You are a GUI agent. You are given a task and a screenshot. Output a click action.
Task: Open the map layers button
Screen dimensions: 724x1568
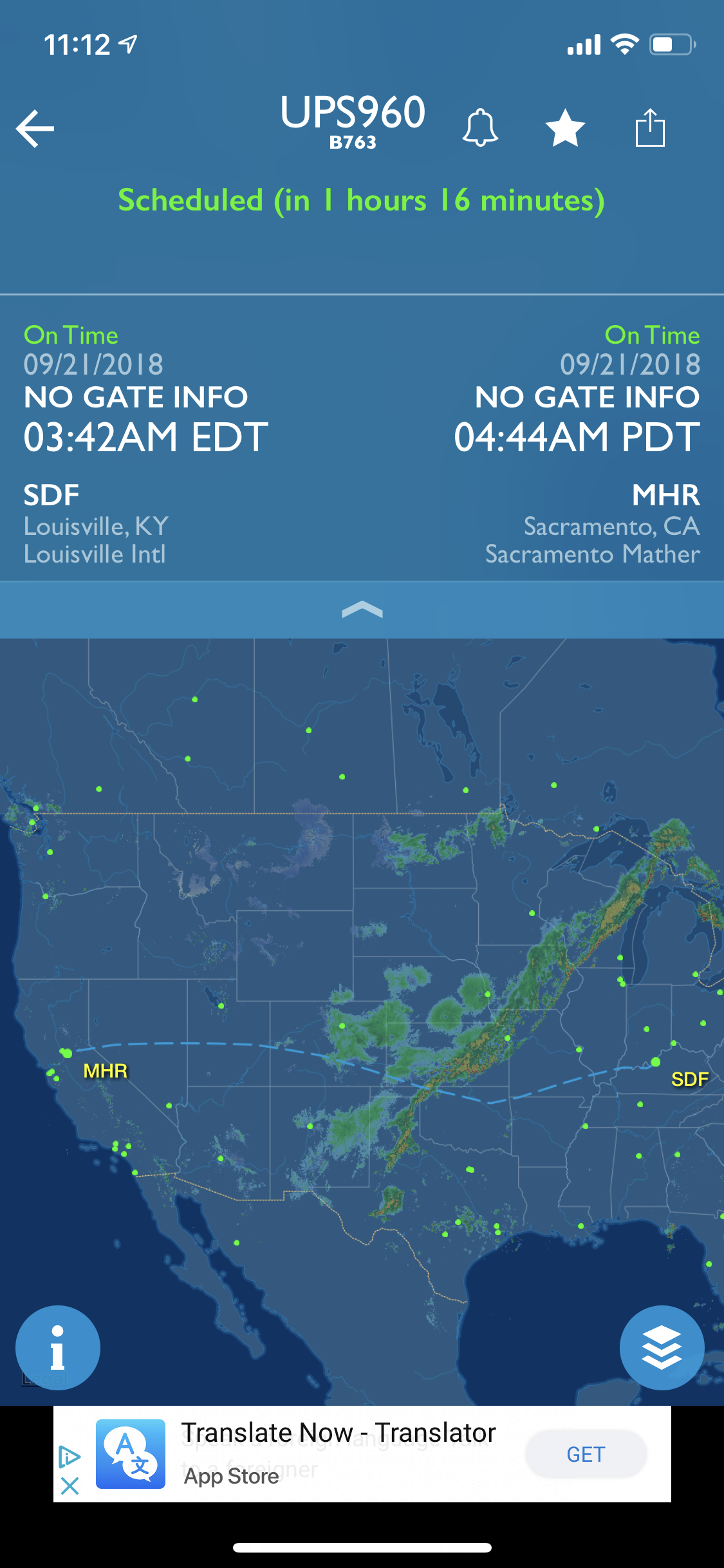tap(662, 1347)
